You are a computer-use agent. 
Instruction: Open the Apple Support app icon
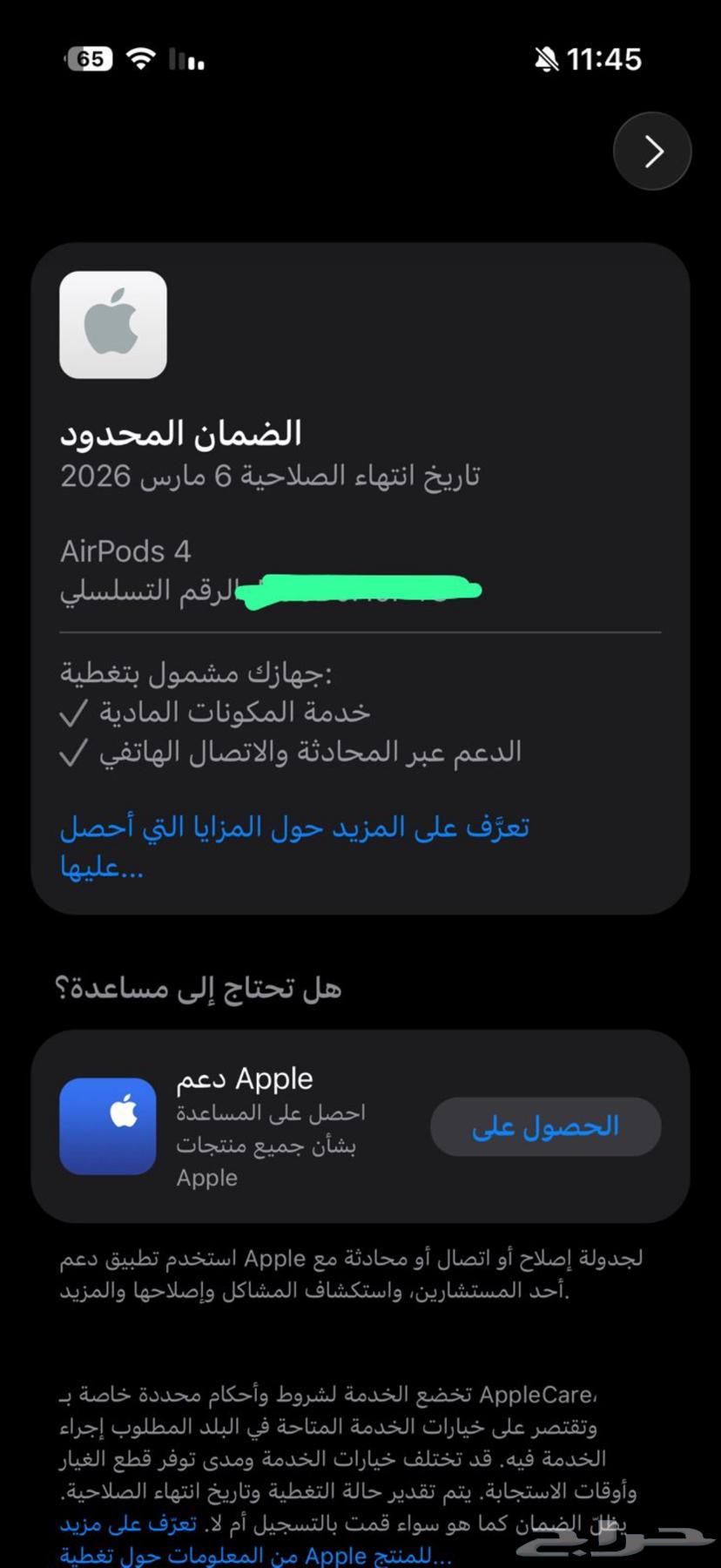[x=107, y=1125]
